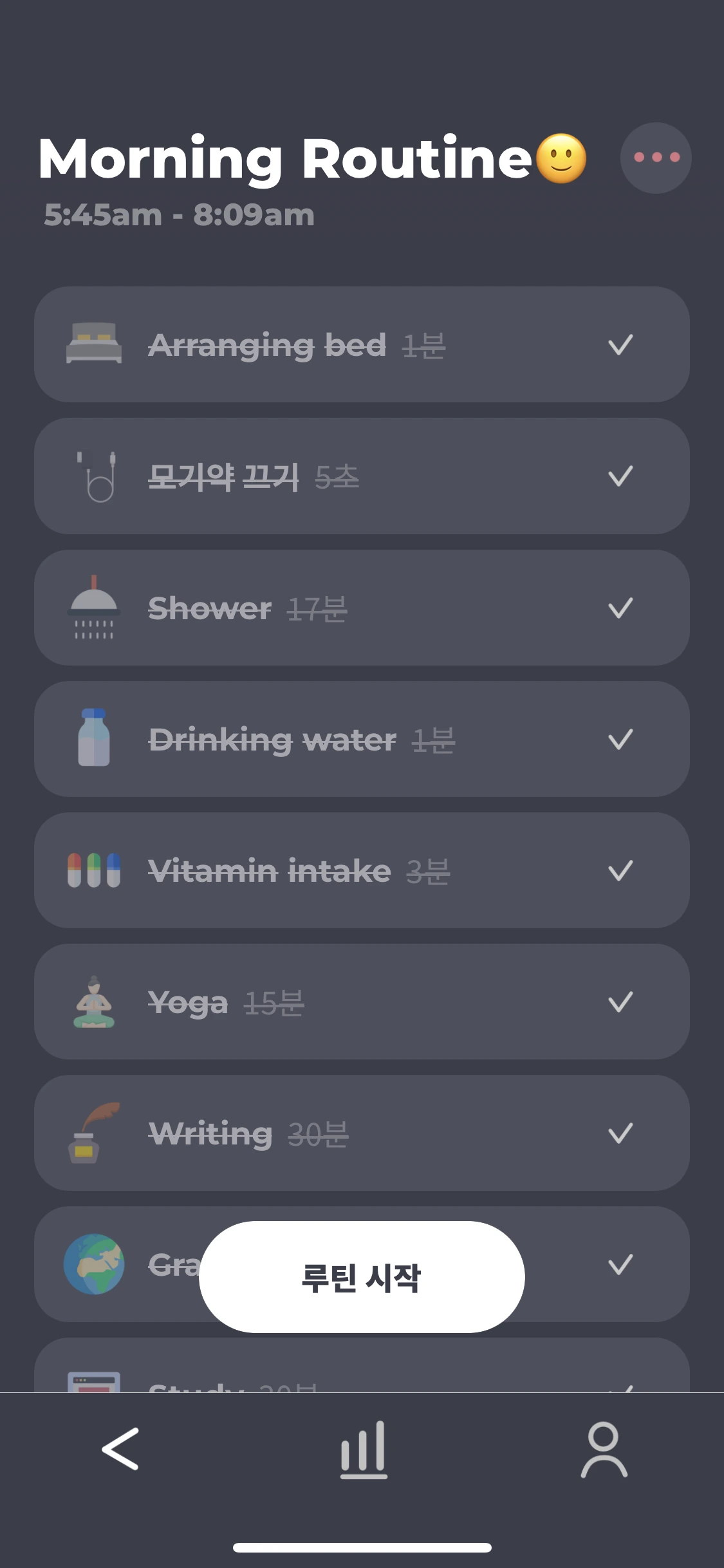Screen dimensions: 724x1568
Task: Open the statistics bar chart tab
Action: [364, 1450]
